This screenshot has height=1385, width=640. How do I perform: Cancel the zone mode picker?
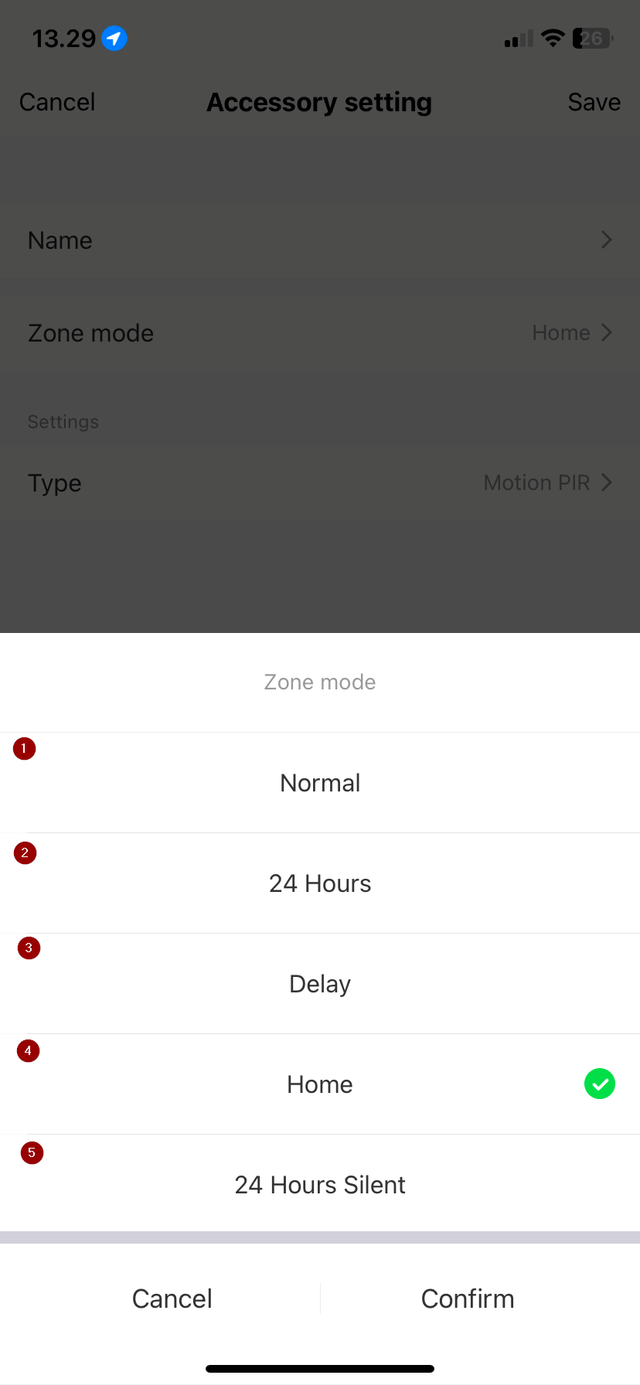coord(172,1298)
